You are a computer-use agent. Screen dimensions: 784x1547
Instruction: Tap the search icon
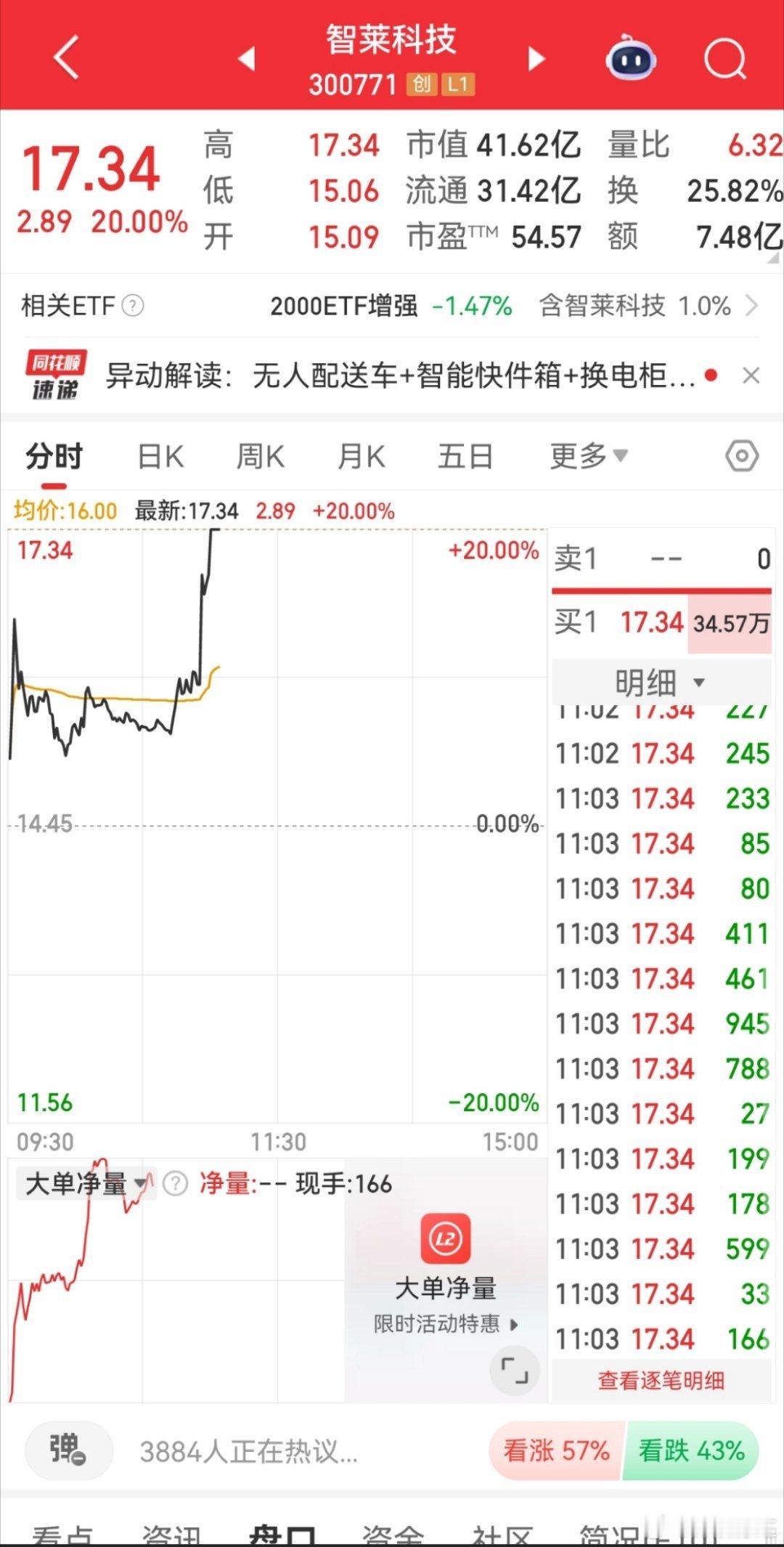tap(724, 58)
